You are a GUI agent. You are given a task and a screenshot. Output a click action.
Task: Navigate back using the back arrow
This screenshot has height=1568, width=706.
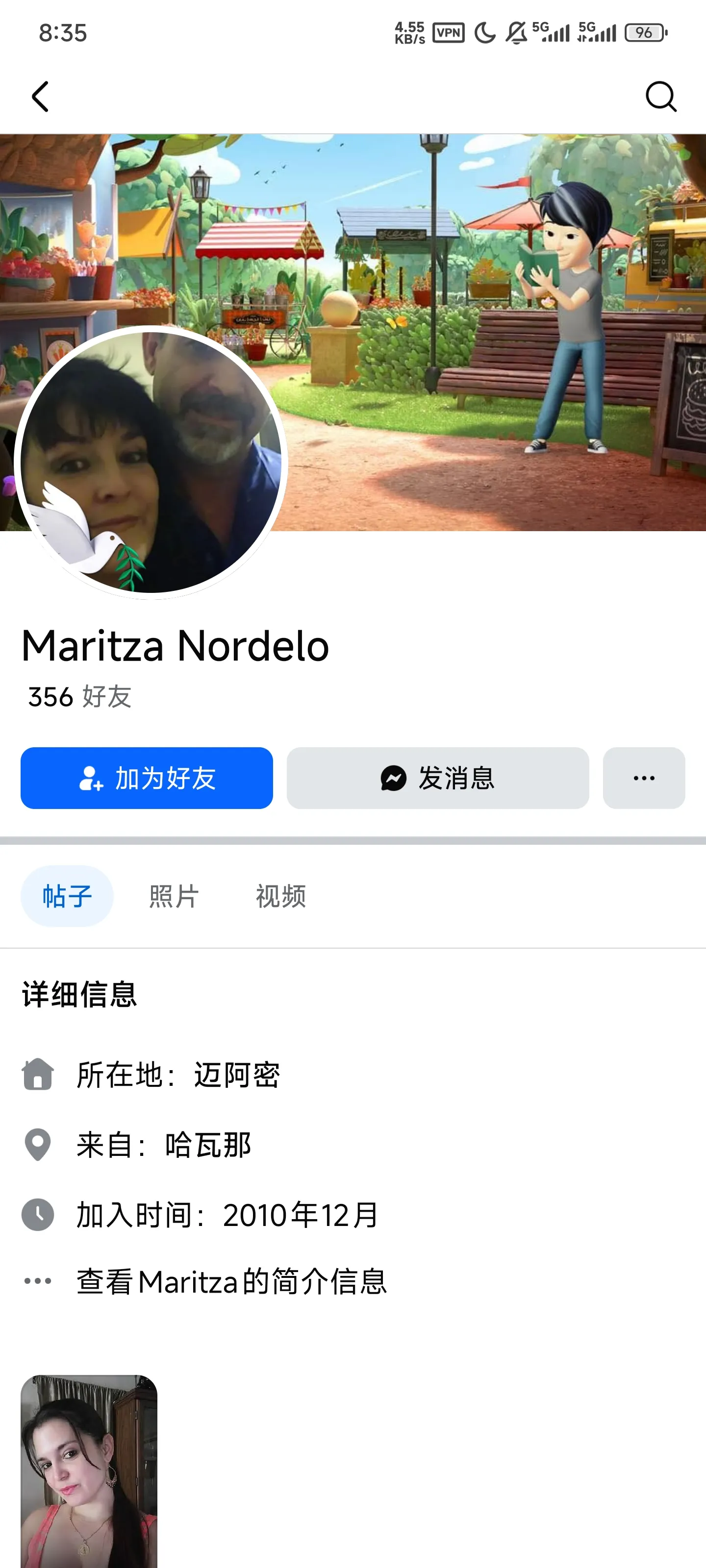(40, 96)
